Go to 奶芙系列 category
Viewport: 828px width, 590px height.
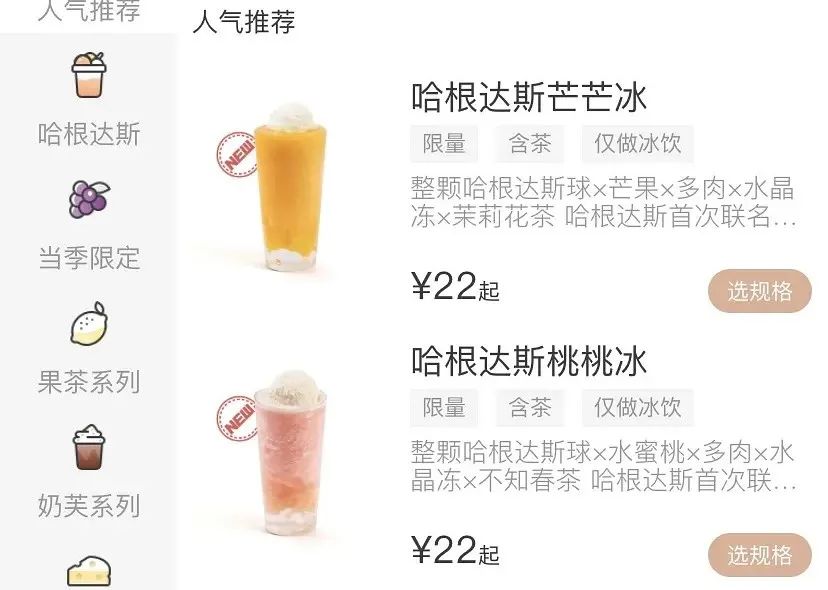89,473
